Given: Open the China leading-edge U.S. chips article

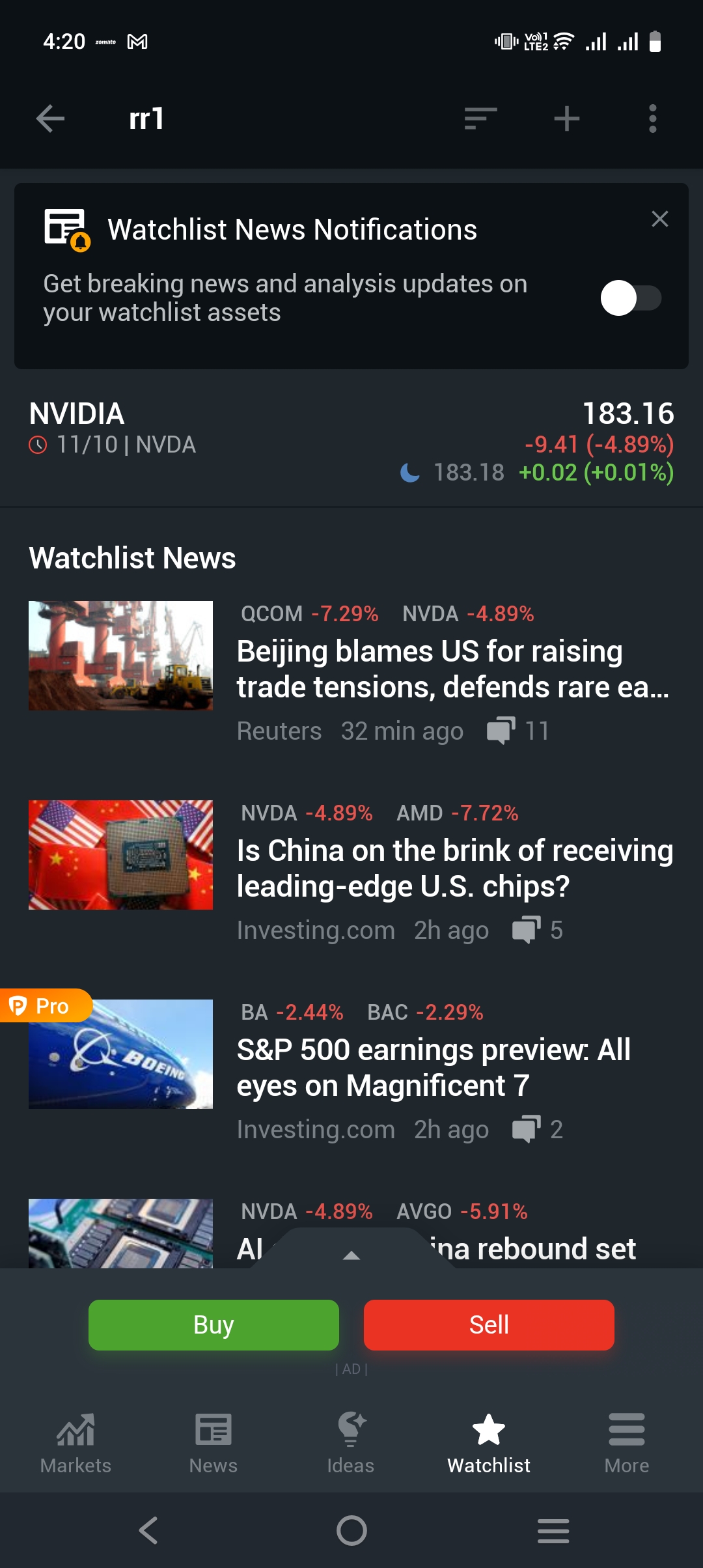Looking at the screenshot, I should coord(454,869).
